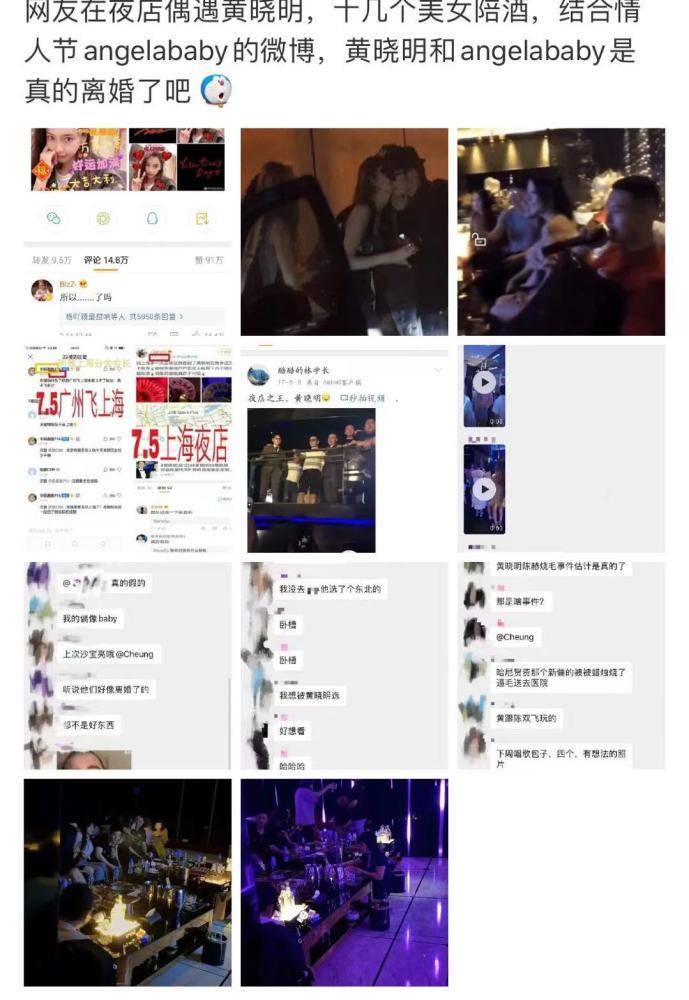The width and height of the screenshot is (689, 1000).
Task: View the photo of the man singing into microphone
Action: coord(561,231)
